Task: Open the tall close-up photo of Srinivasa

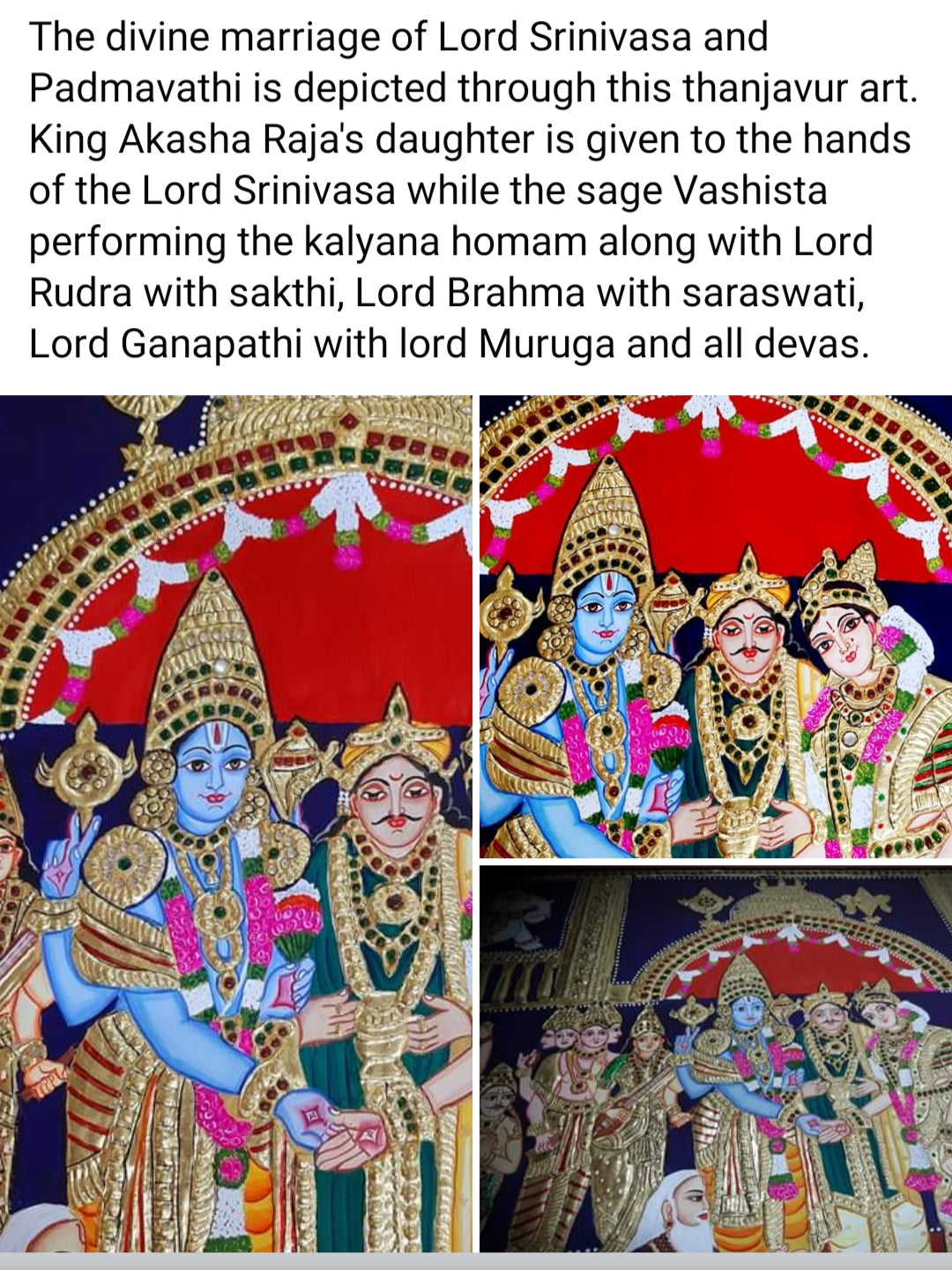Action: point(235,823)
